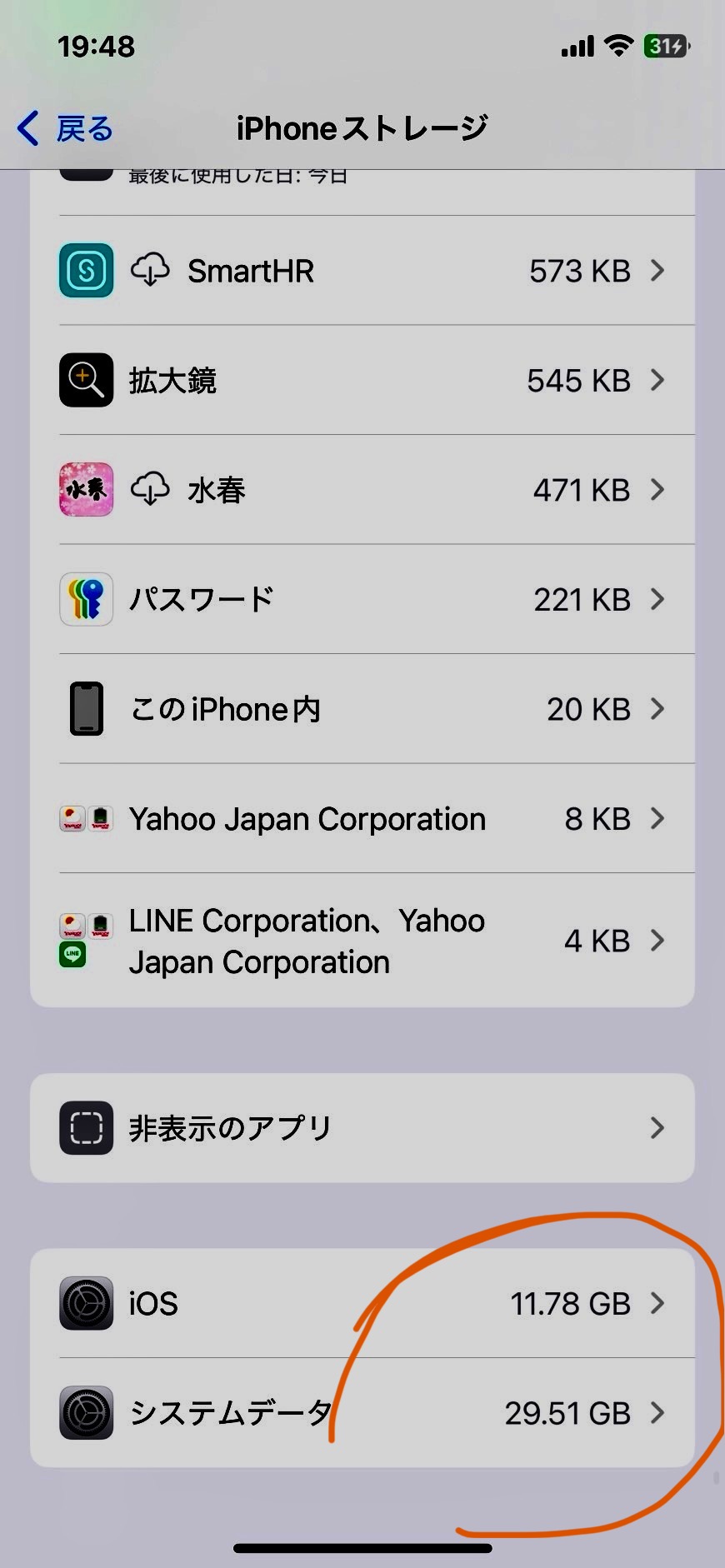Open the LINE Corporation、Yahoo Japan Corporation row
This screenshot has width=725, height=1568.
(362, 941)
